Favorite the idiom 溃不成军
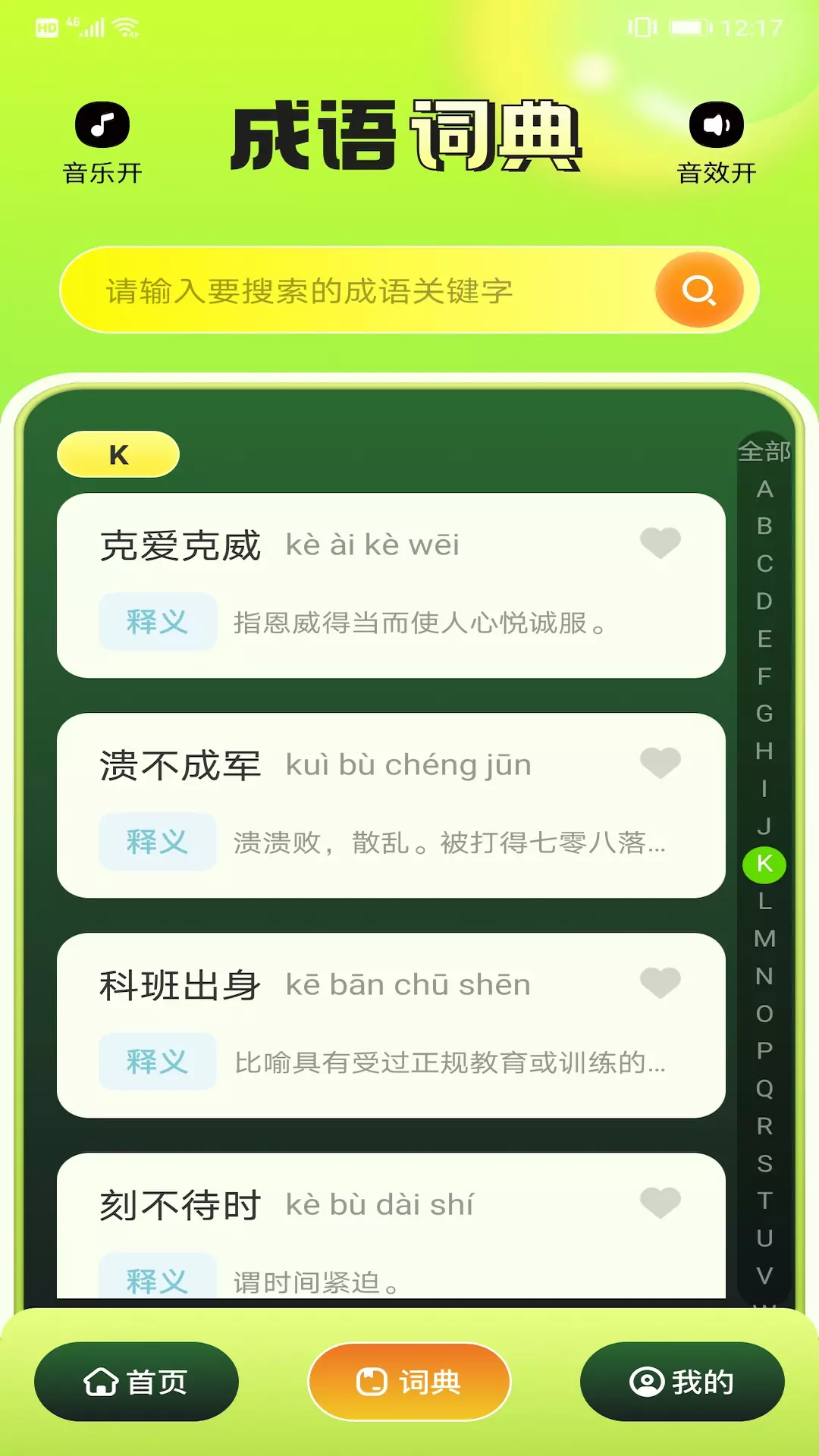The width and height of the screenshot is (819, 1456). [x=661, y=763]
